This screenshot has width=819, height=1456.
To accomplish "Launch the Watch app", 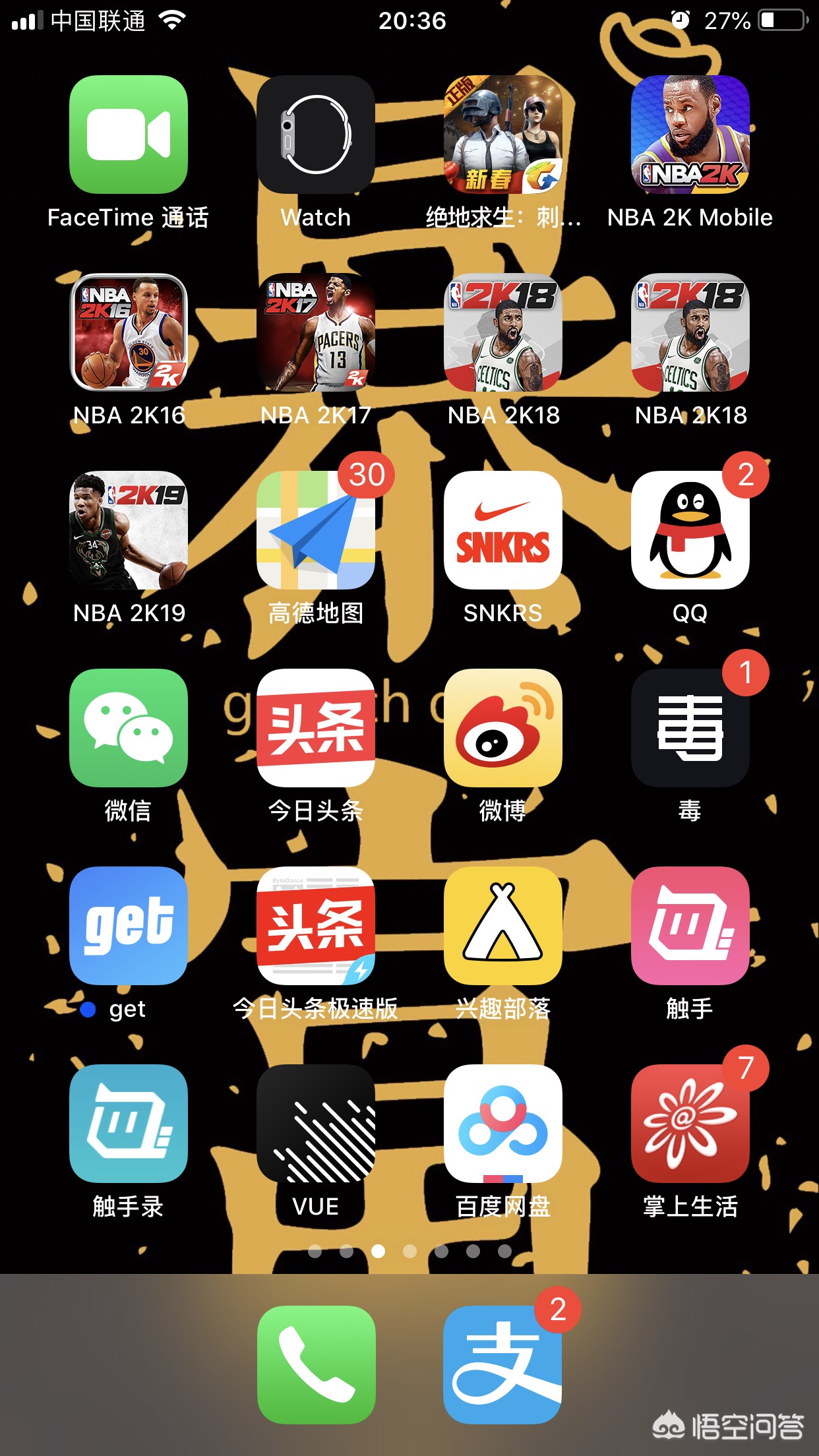I will pyautogui.click(x=316, y=135).
